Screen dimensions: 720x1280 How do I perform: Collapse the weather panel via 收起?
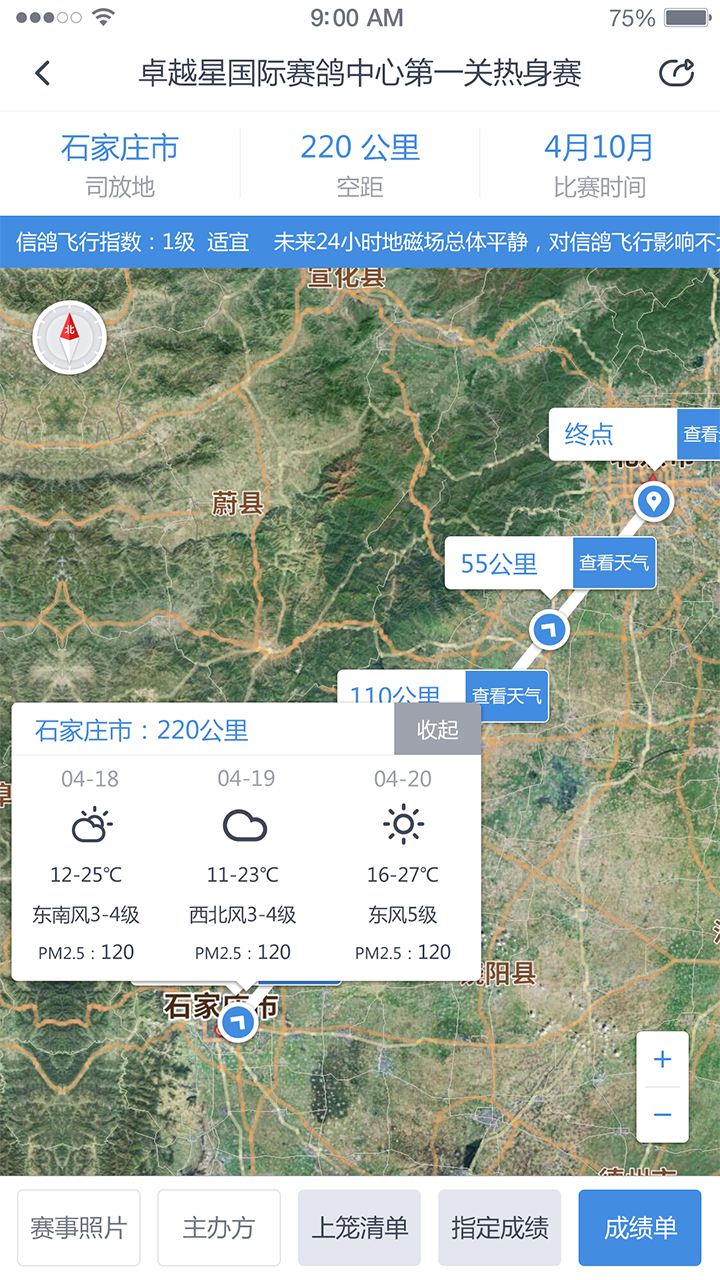[x=437, y=729]
